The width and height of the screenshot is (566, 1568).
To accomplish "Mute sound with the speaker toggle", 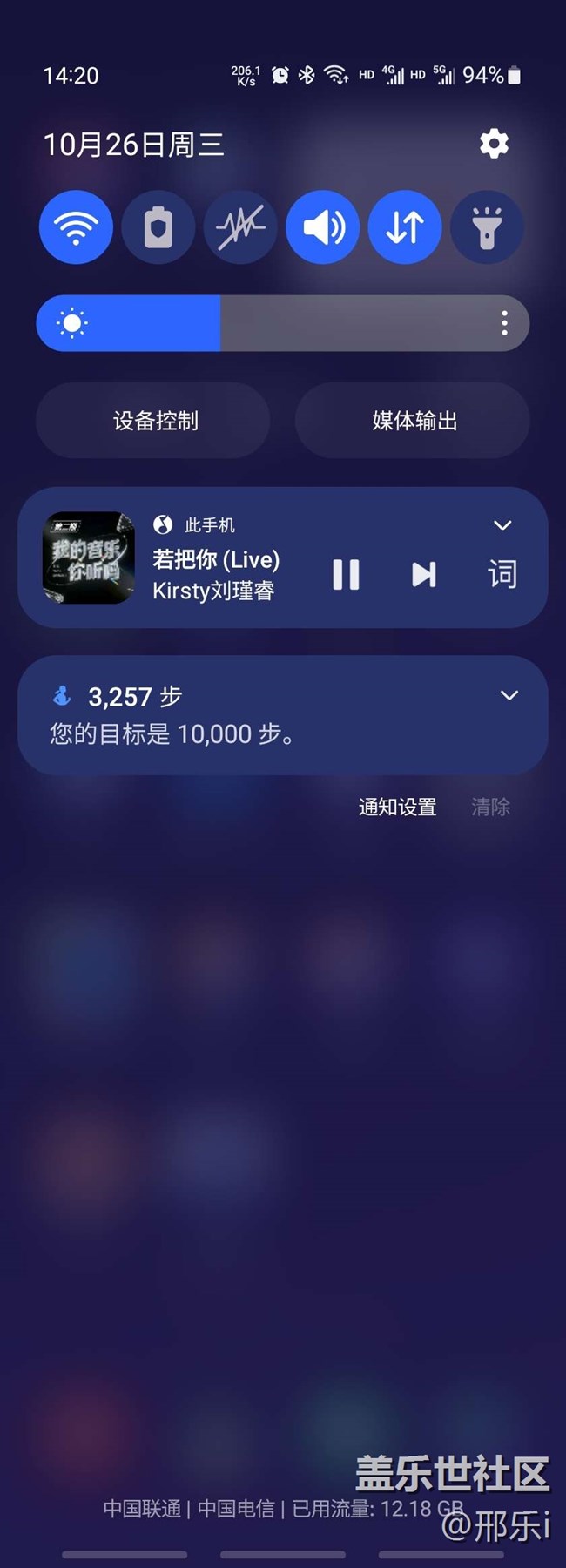I will [323, 227].
